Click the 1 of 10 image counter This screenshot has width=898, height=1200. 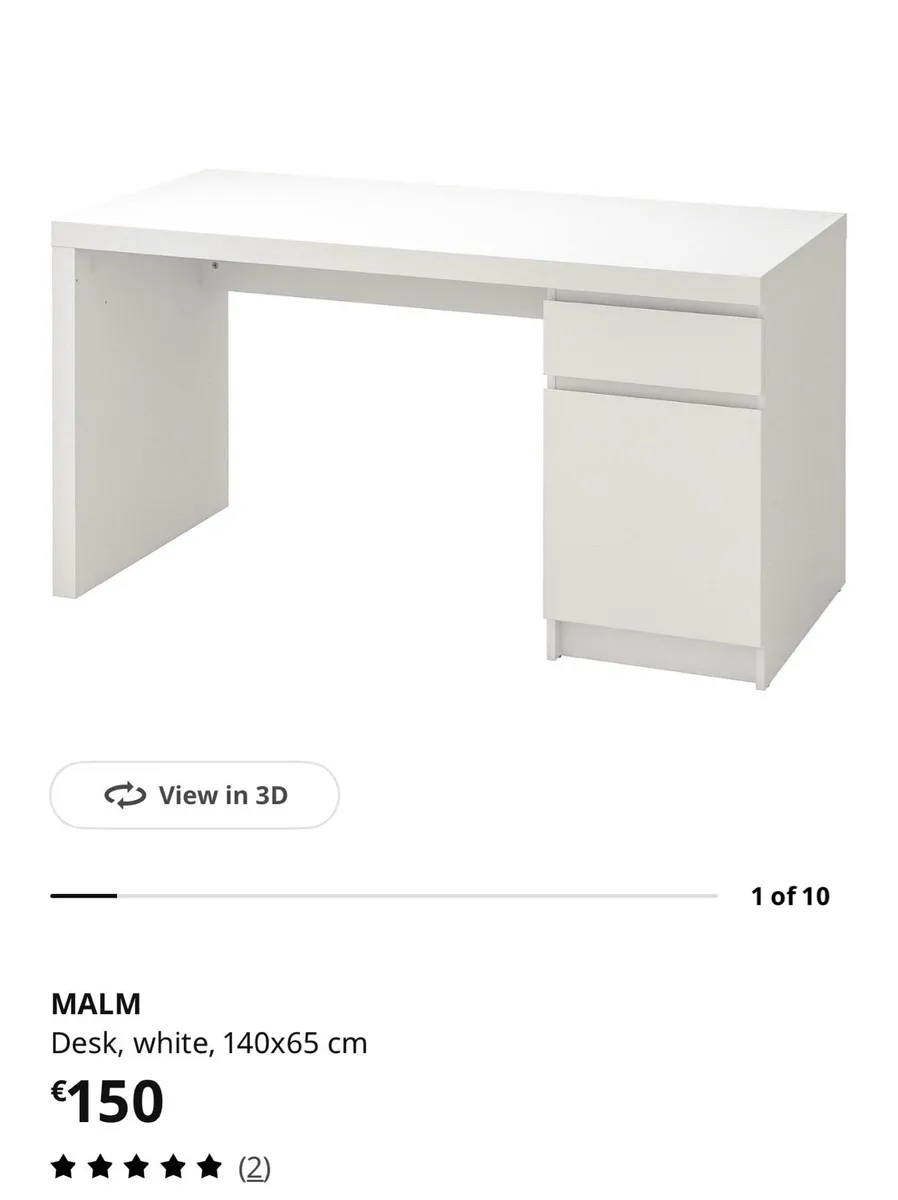[x=789, y=897]
